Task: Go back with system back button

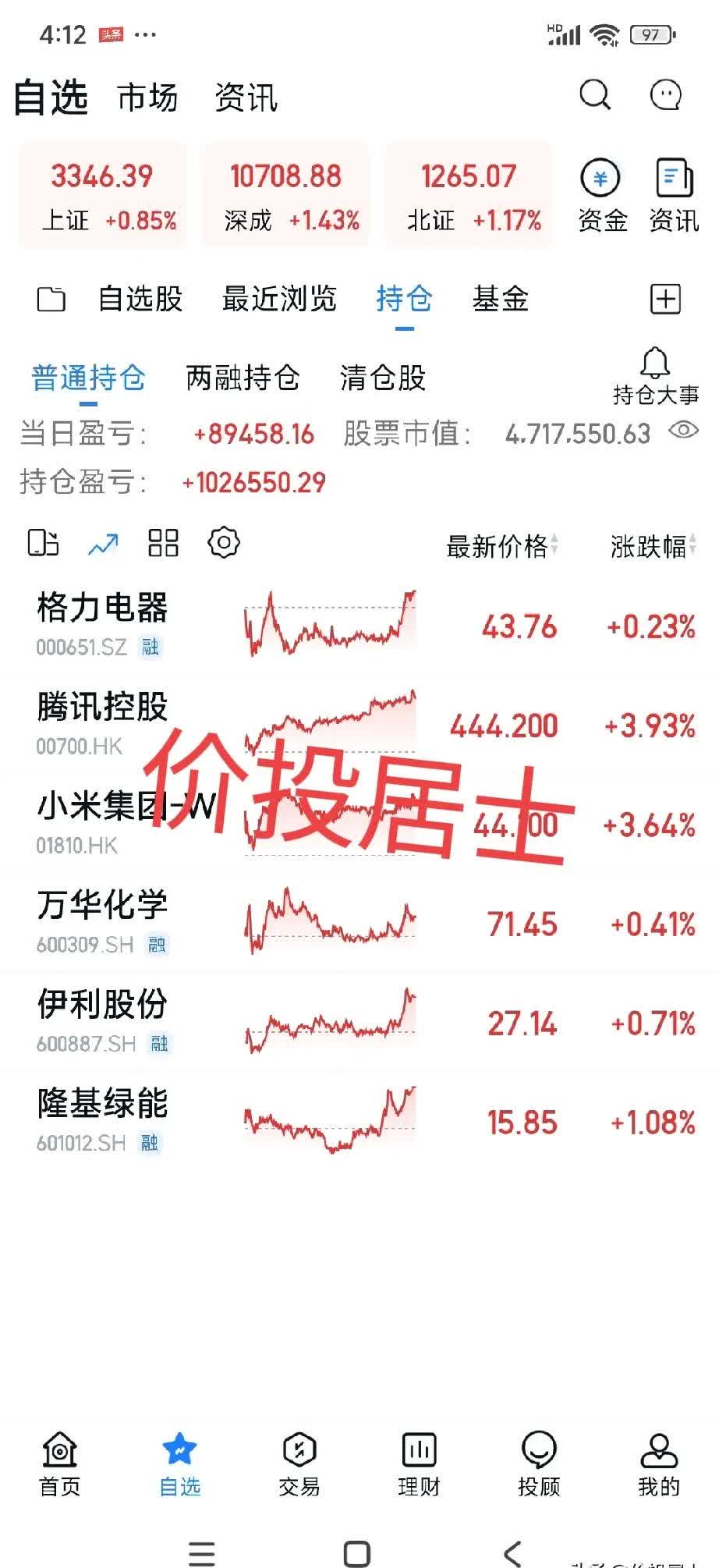Action: click(512, 1552)
